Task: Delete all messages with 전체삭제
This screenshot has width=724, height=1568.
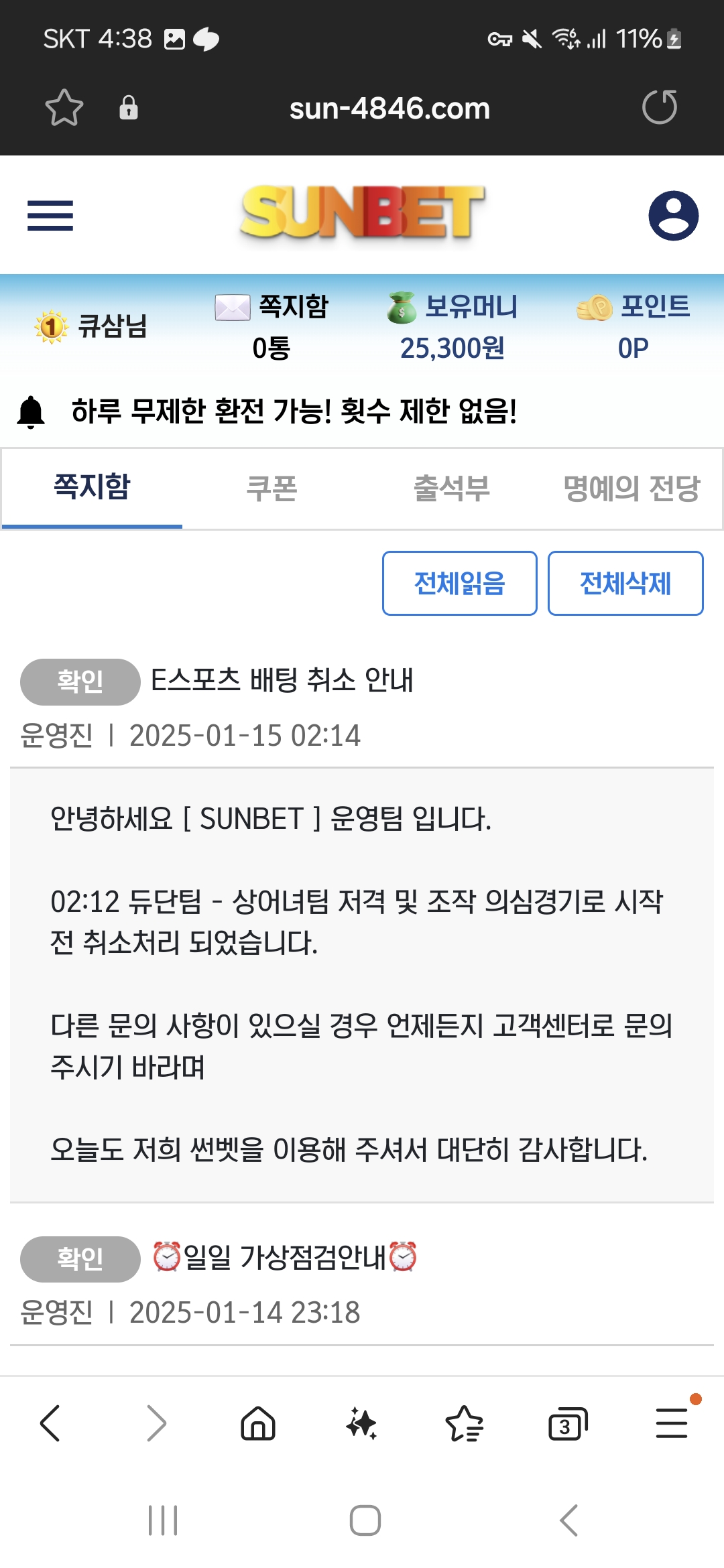Action: pyautogui.click(x=625, y=583)
